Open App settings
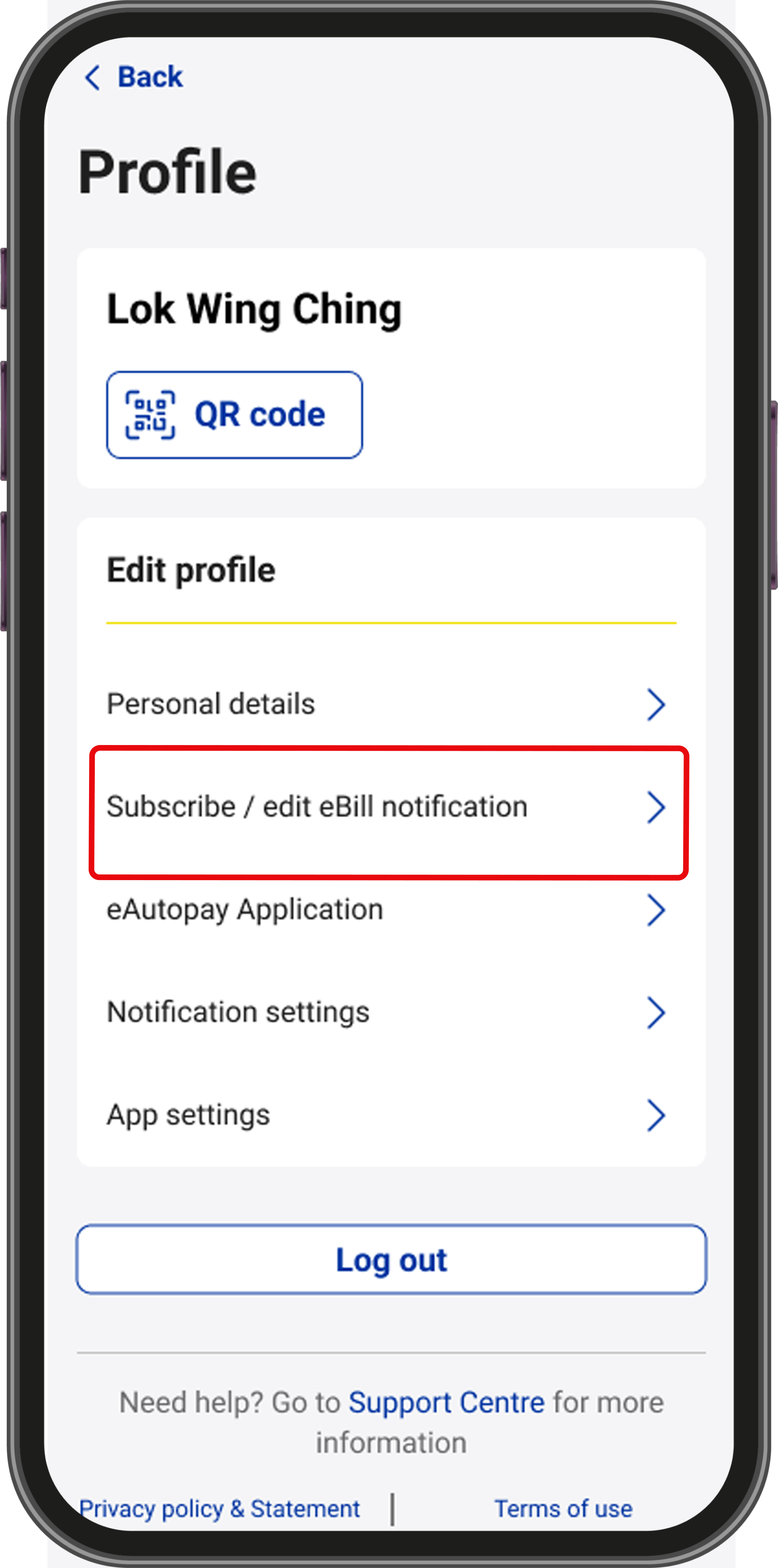This screenshot has width=778, height=1568. 387,1115
